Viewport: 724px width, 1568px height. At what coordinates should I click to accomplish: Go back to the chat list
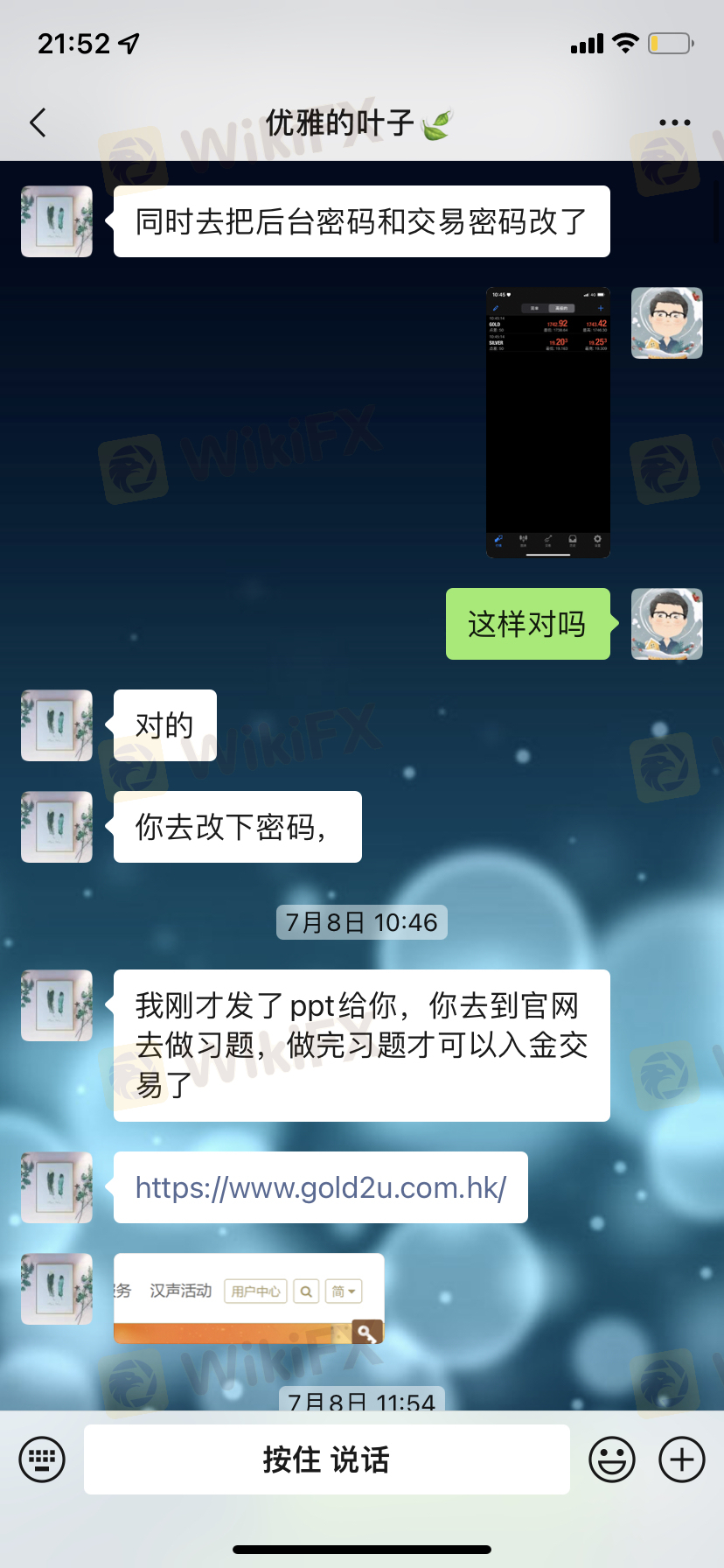click(38, 122)
